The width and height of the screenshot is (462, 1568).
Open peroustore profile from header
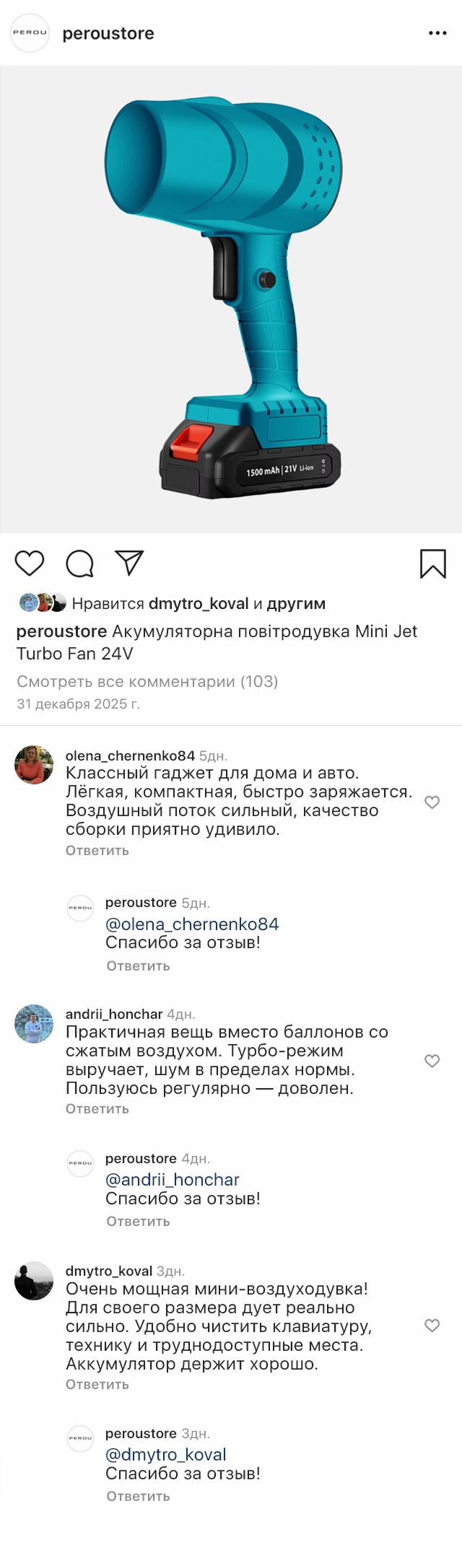pos(108,33)
